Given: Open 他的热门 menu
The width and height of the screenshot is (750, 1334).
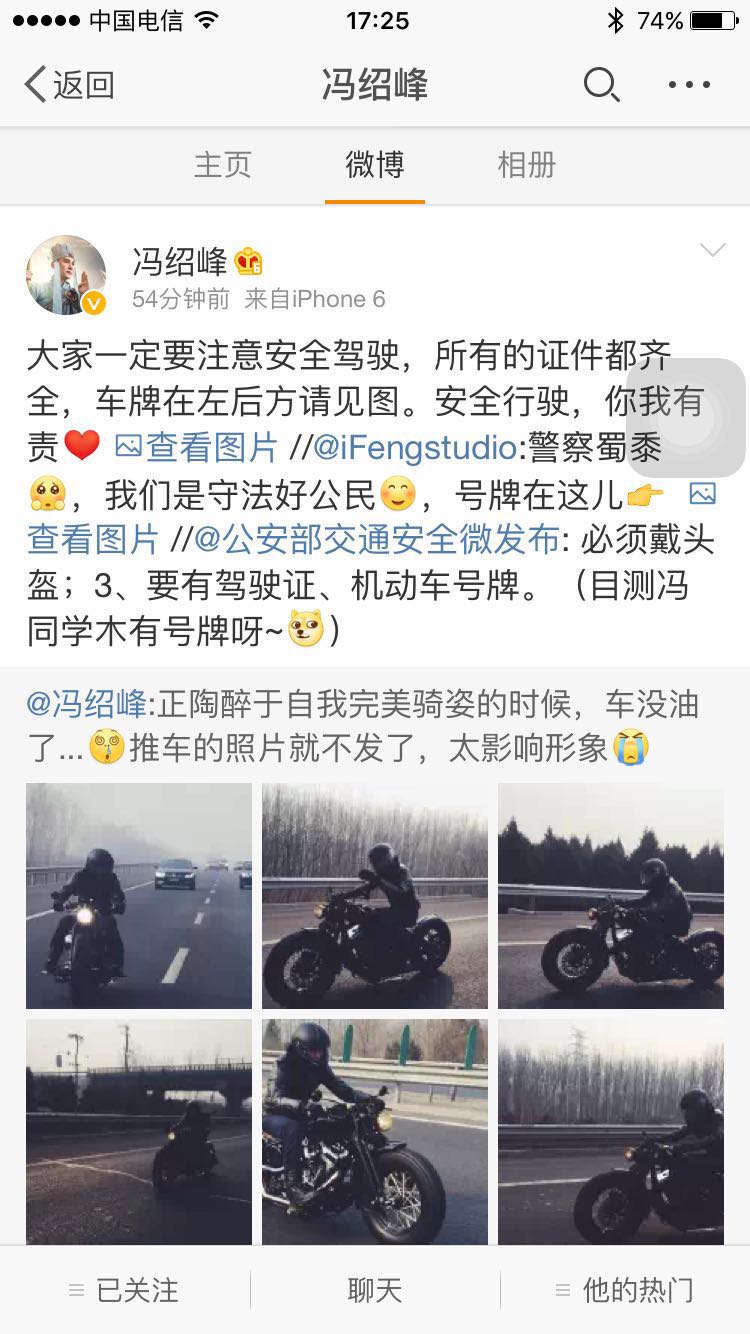Looking at the screenshot, I should pos(625,1290).
